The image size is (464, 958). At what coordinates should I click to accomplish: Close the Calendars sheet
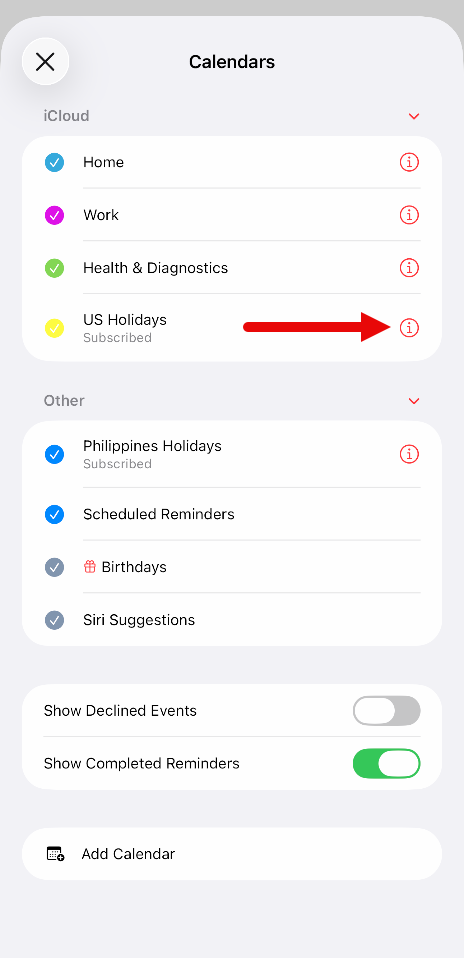pos(45,62)
